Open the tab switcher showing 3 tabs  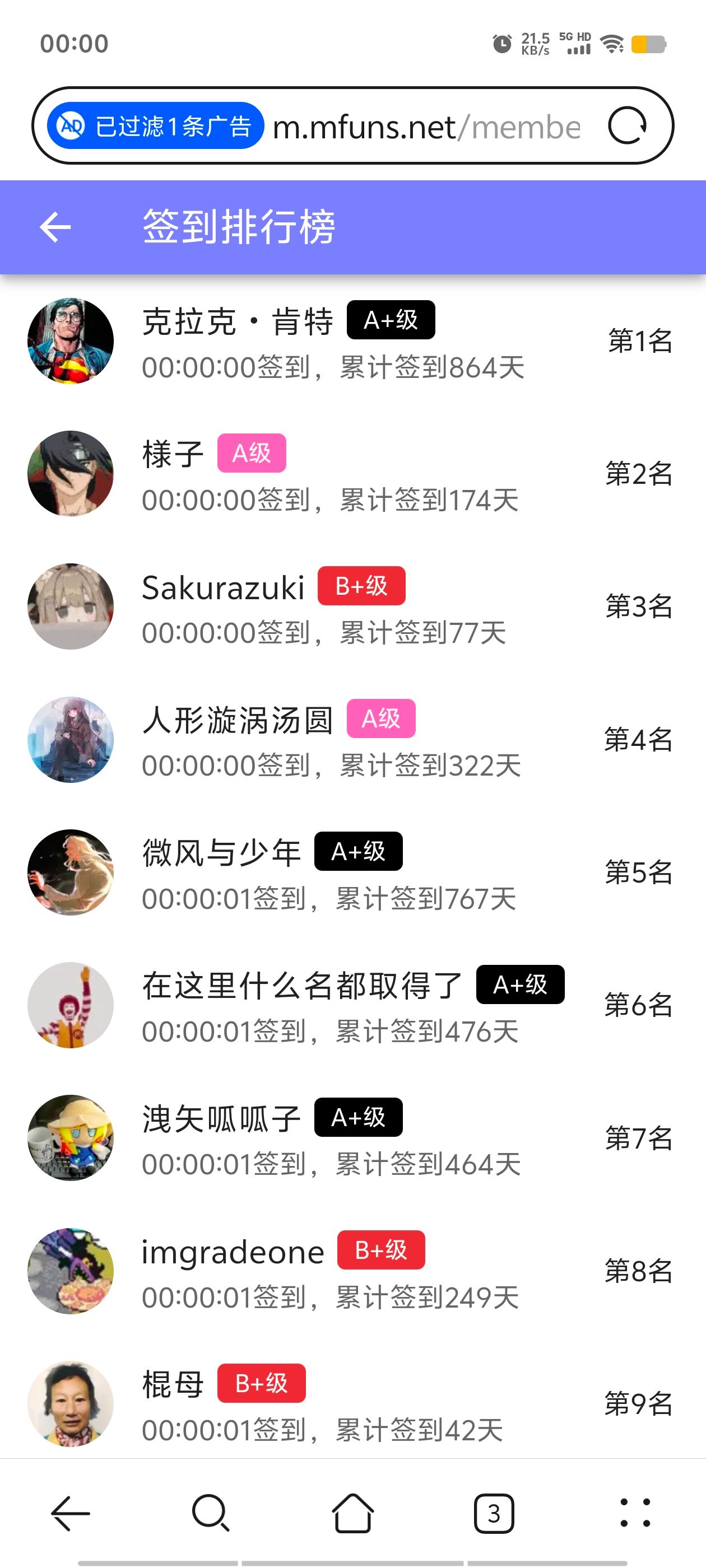[494, 1513]
